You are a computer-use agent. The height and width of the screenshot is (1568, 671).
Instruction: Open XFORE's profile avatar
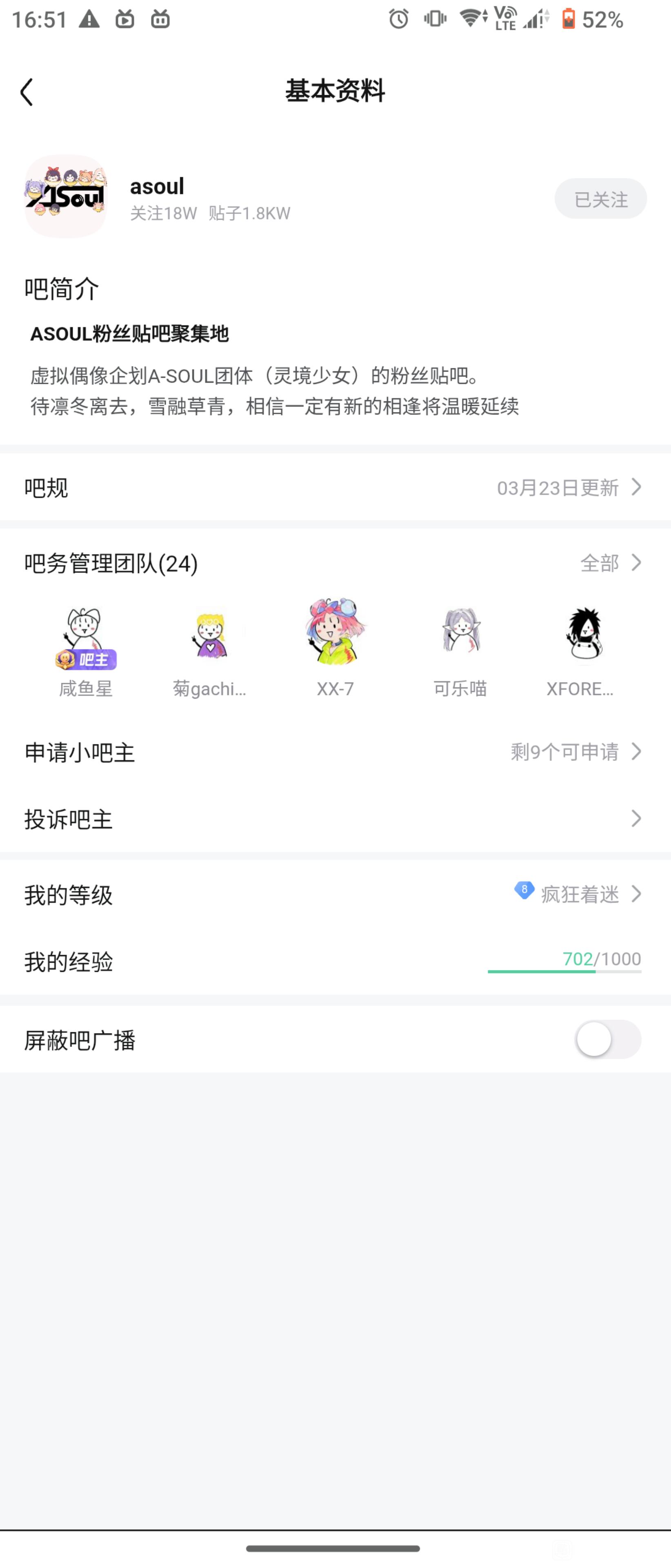pyautogui.click(x=584, y=633)
